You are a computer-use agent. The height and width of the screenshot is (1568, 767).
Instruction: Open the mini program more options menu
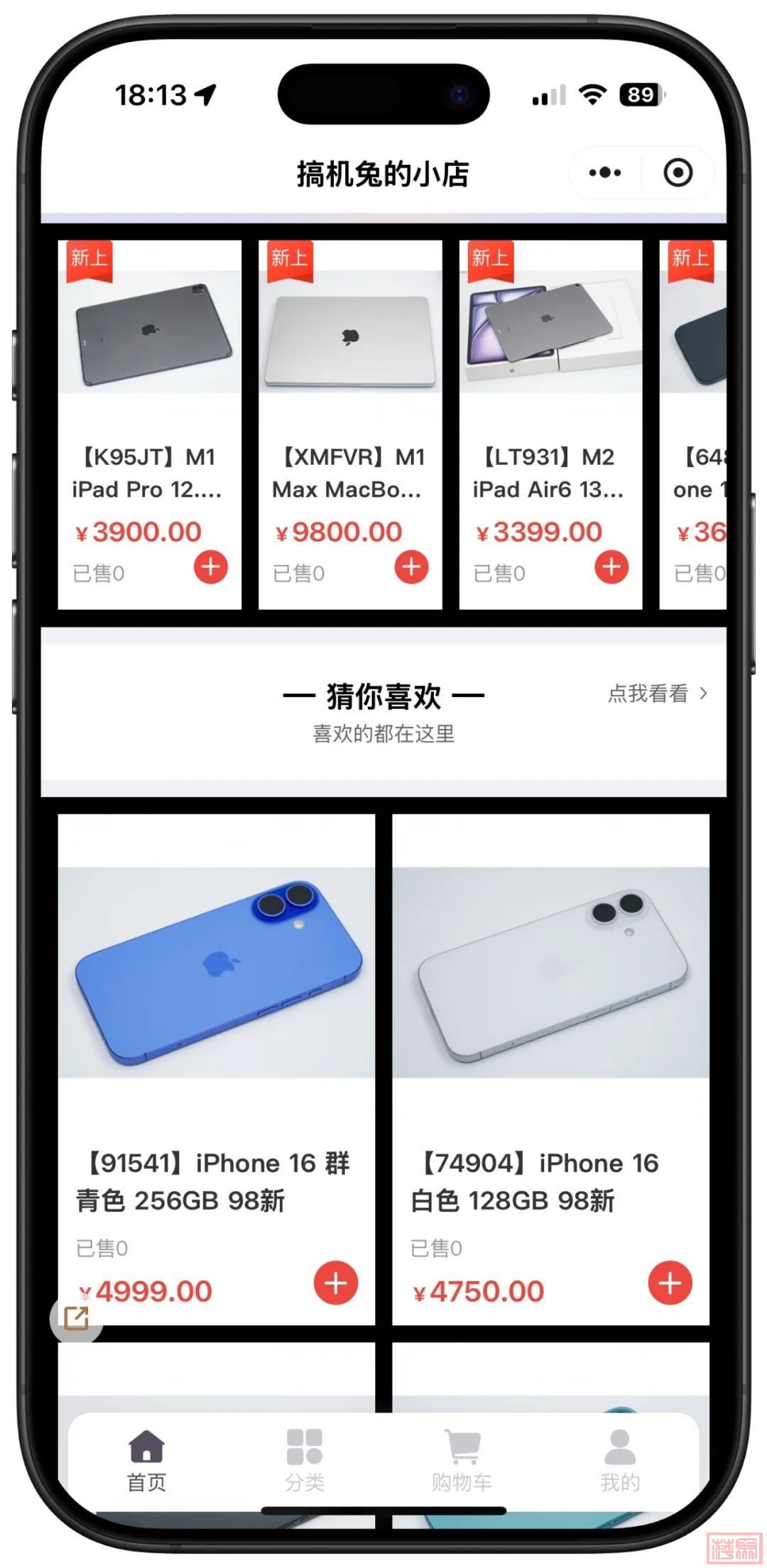tap(604, 172)
